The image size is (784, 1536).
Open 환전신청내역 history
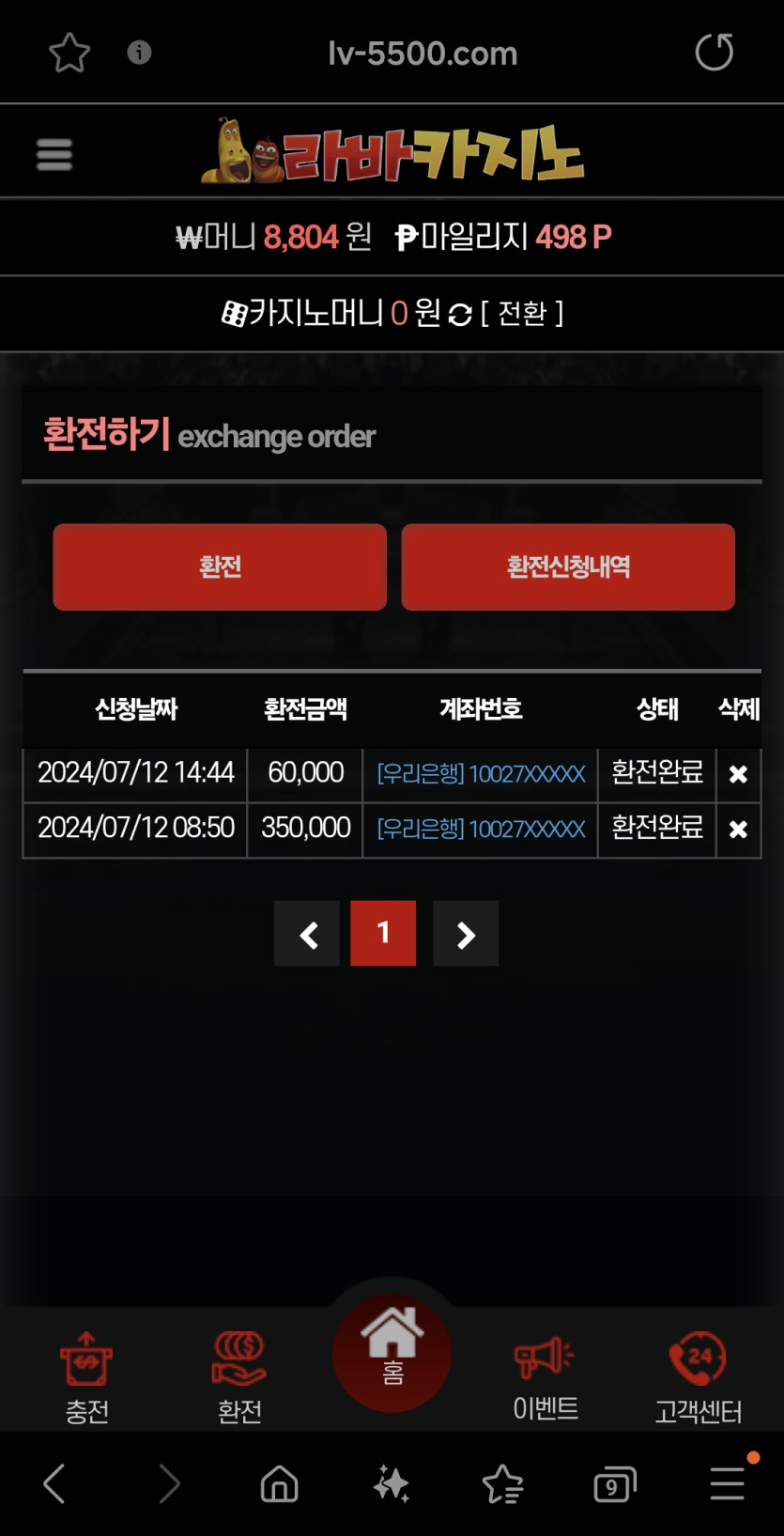pyautogui.click(x=568, y=567)
